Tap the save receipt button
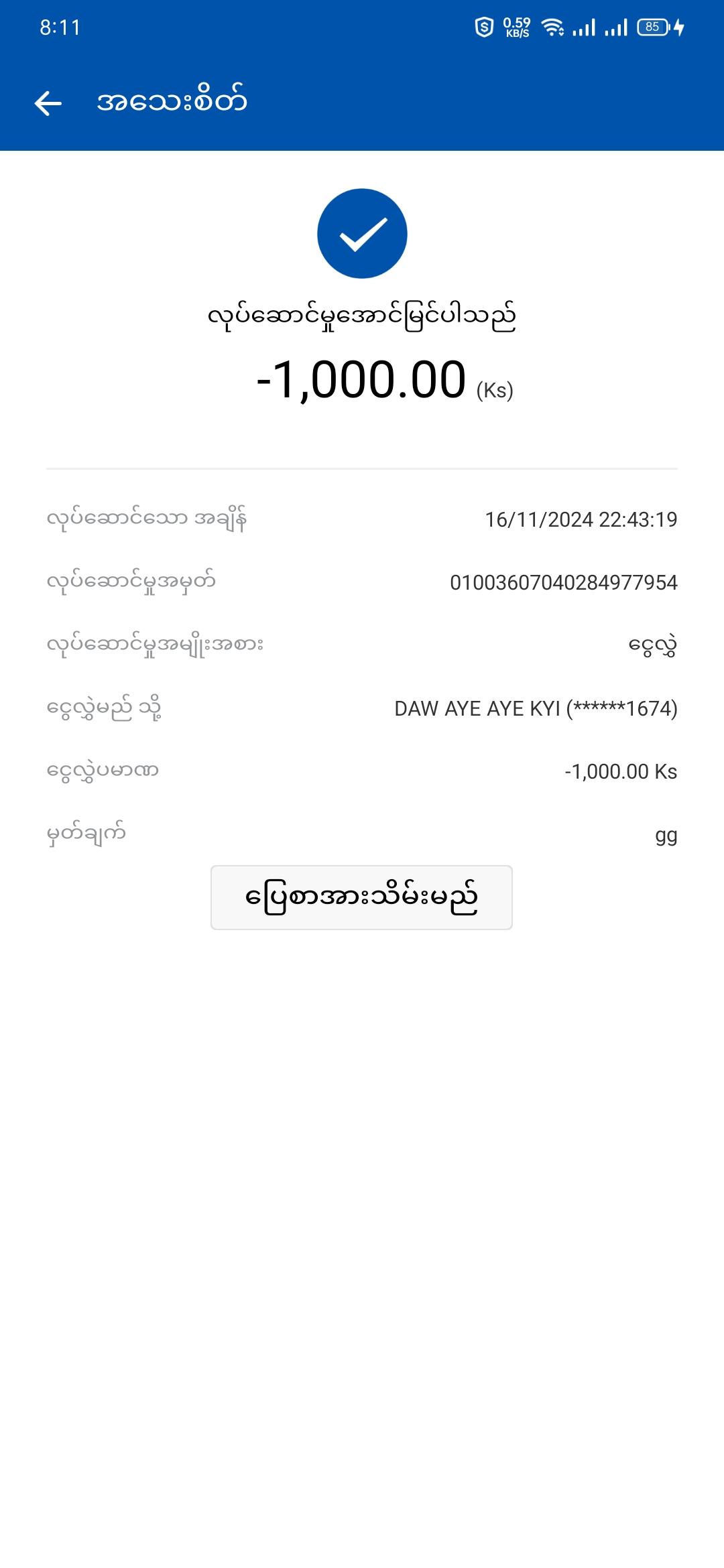The width and height of the screenshot is (724, 1568). pyautogui.click(x=361, y=897)
